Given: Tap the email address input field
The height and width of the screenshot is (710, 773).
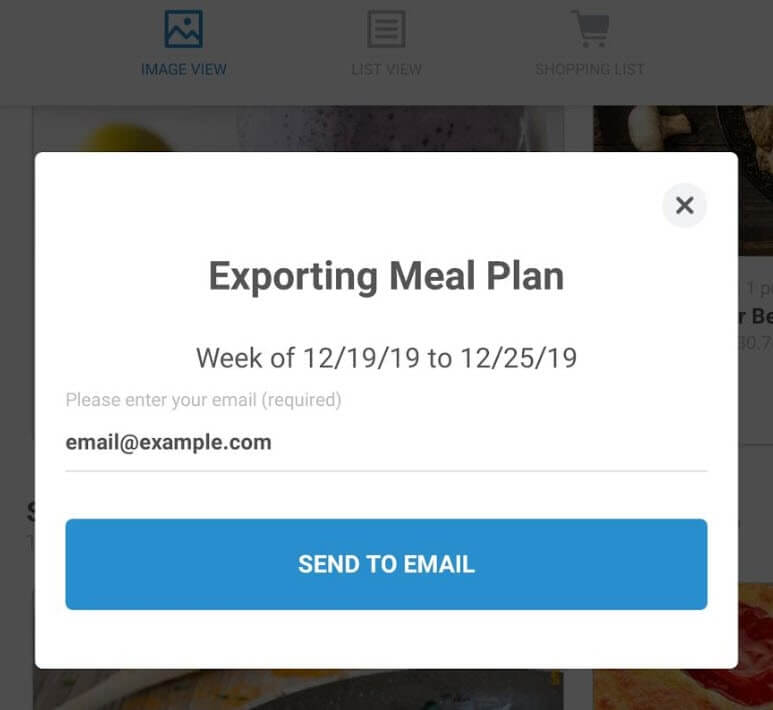Looking at the screenshot, I should tap(385, 443).
